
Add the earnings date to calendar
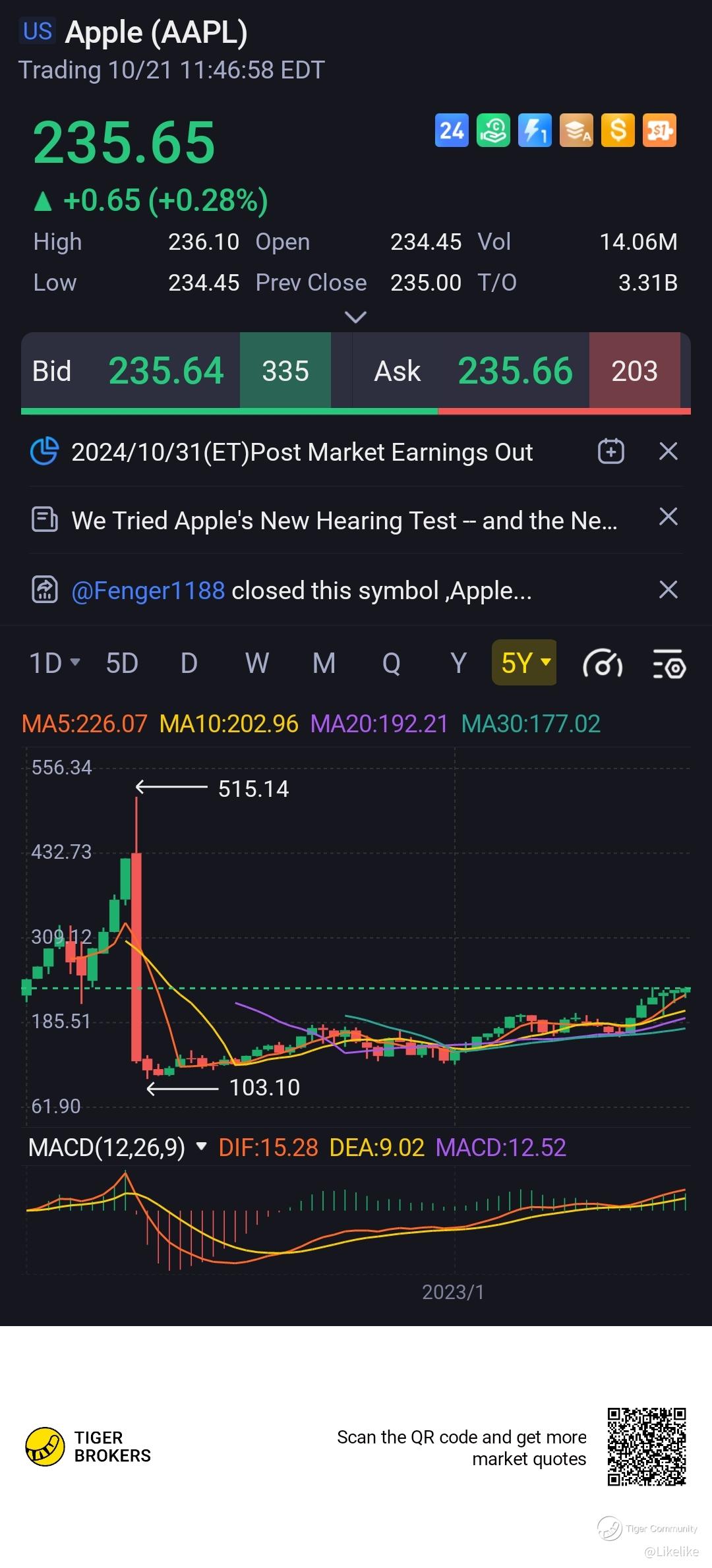[610, 451]
